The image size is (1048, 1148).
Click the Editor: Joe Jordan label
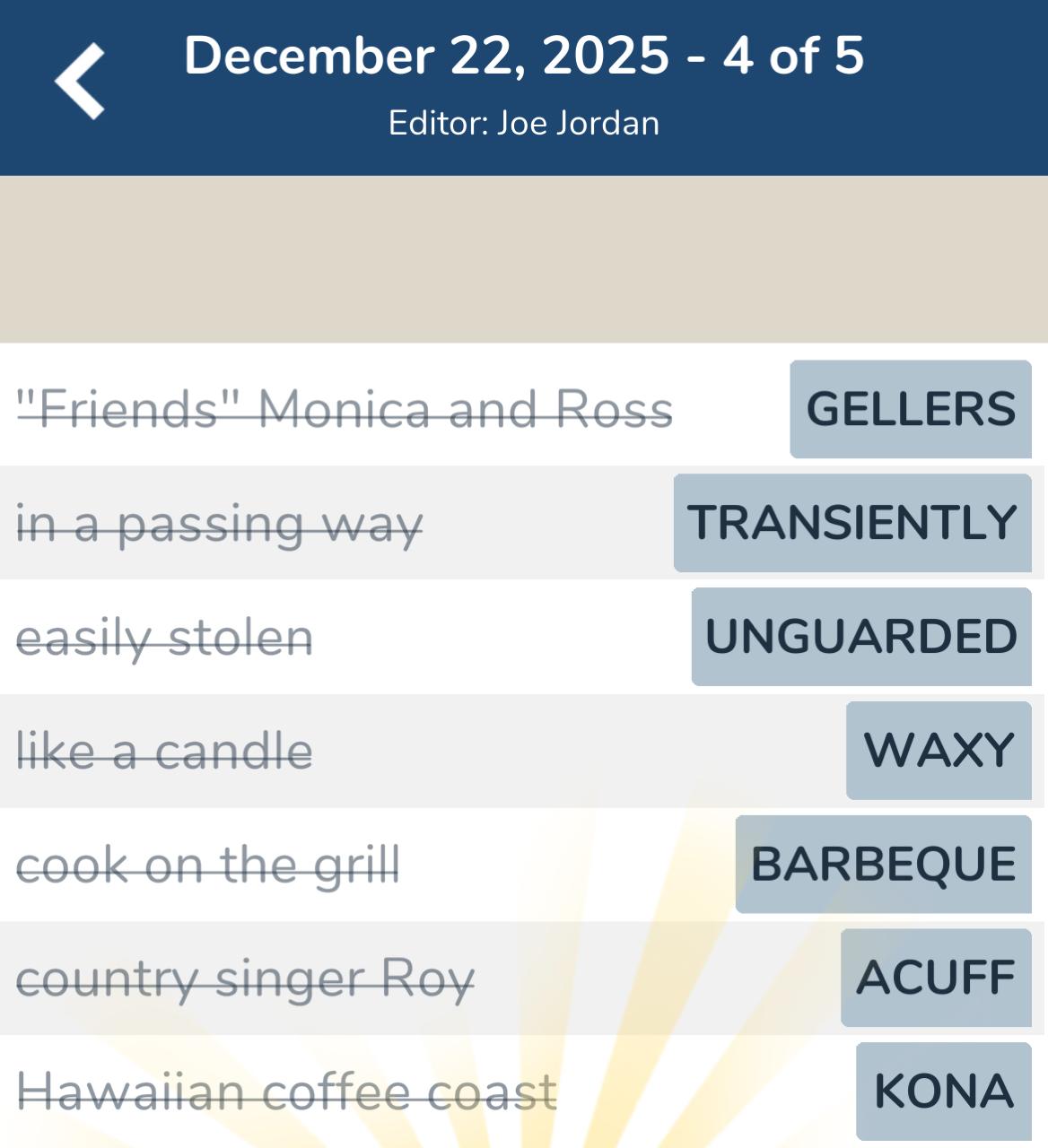(x=524, y=123)
